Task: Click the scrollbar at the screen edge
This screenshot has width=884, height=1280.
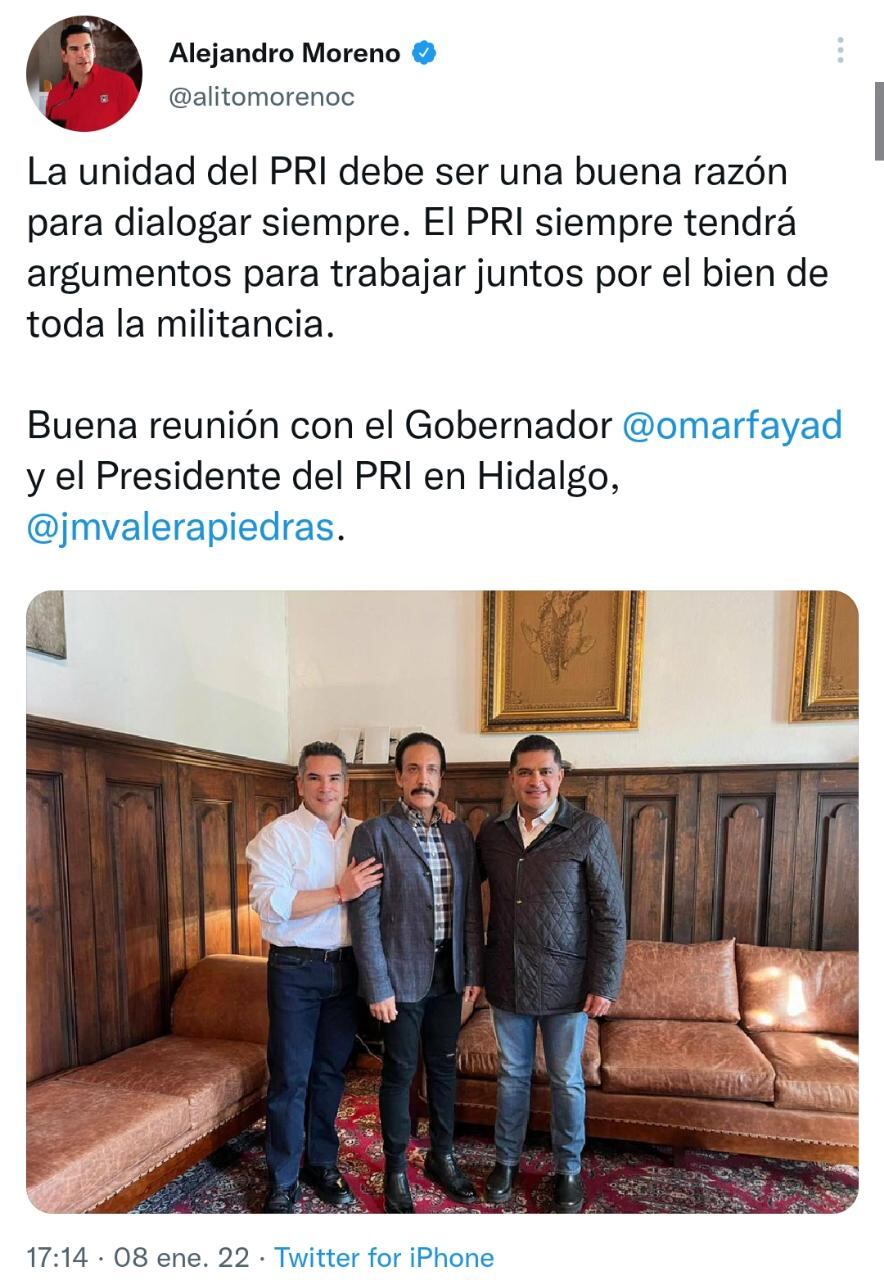Action: pyautogui.click(x=879, y=120)
